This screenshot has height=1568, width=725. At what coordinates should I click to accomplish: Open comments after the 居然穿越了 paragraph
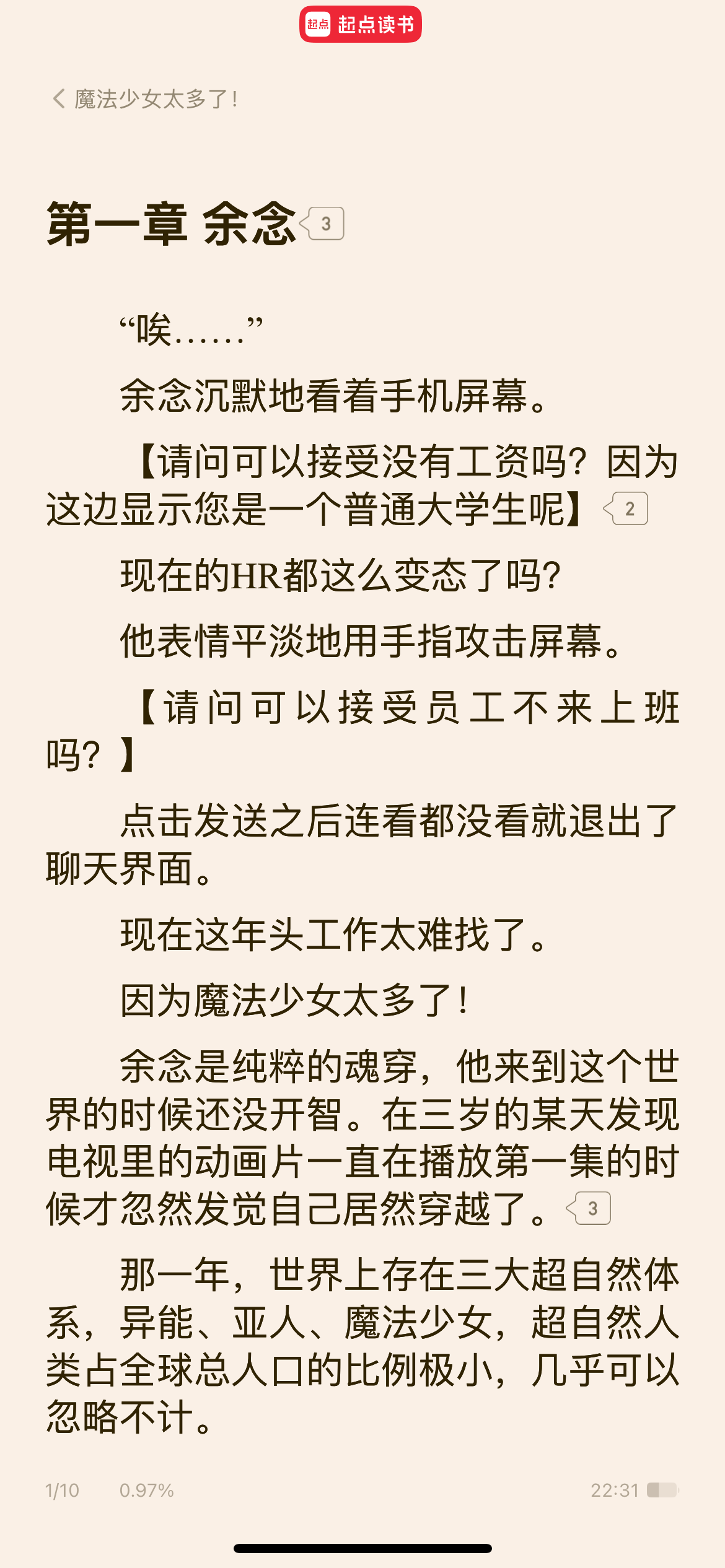(589, 1208)
